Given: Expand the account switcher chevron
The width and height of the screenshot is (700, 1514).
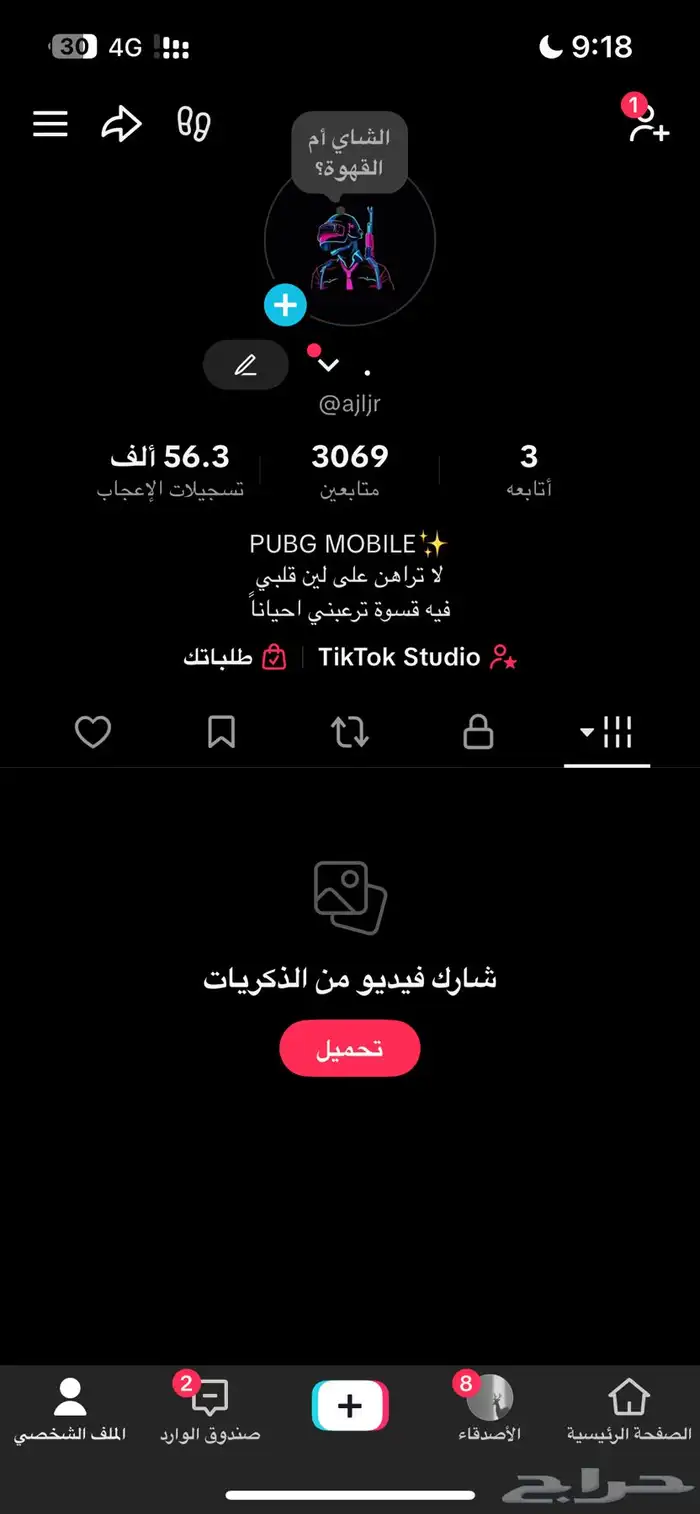Looking at the screenshot, I should [x=328, y=366].
